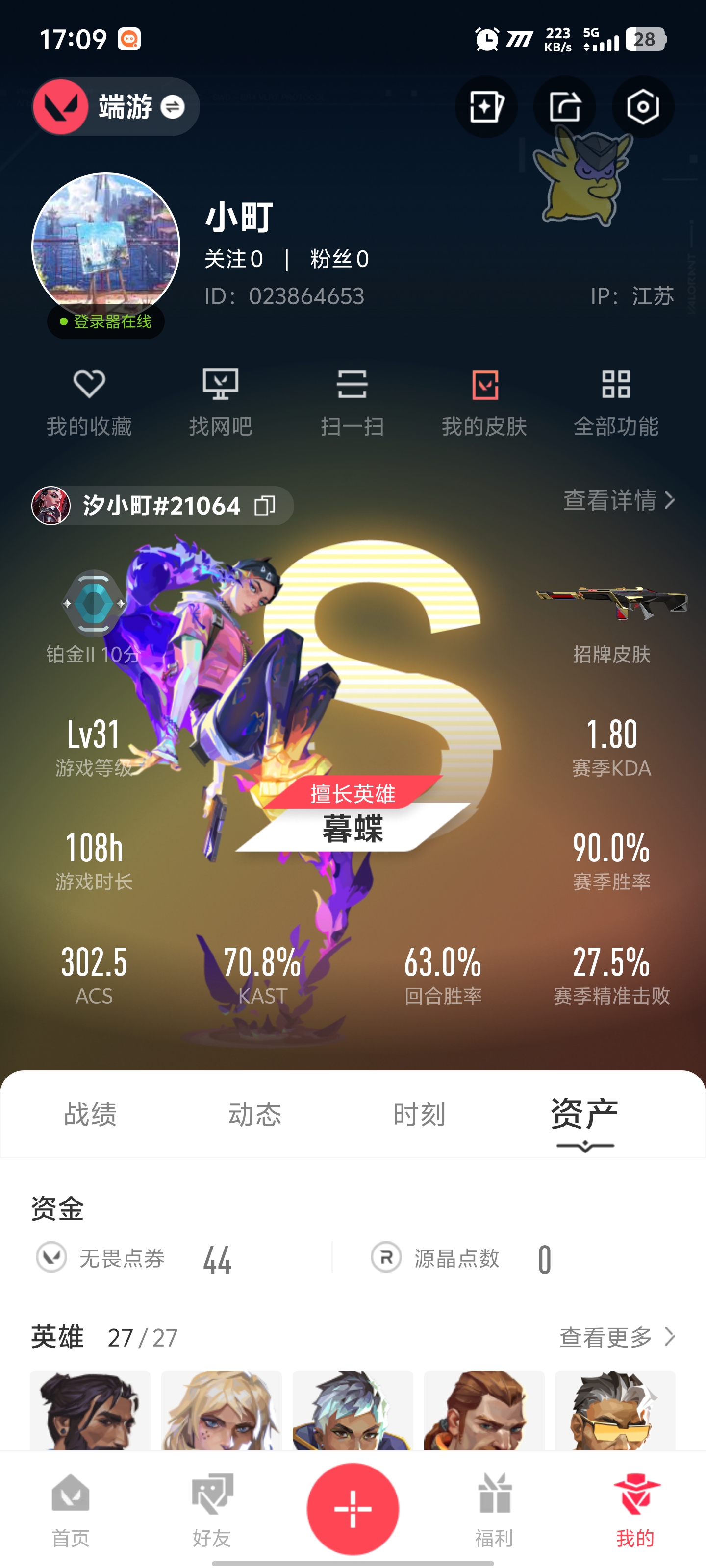Tap the red plus create button
Image resolution: width=706 pixels, height=1568 pixels.
[x=353, y=1508]
